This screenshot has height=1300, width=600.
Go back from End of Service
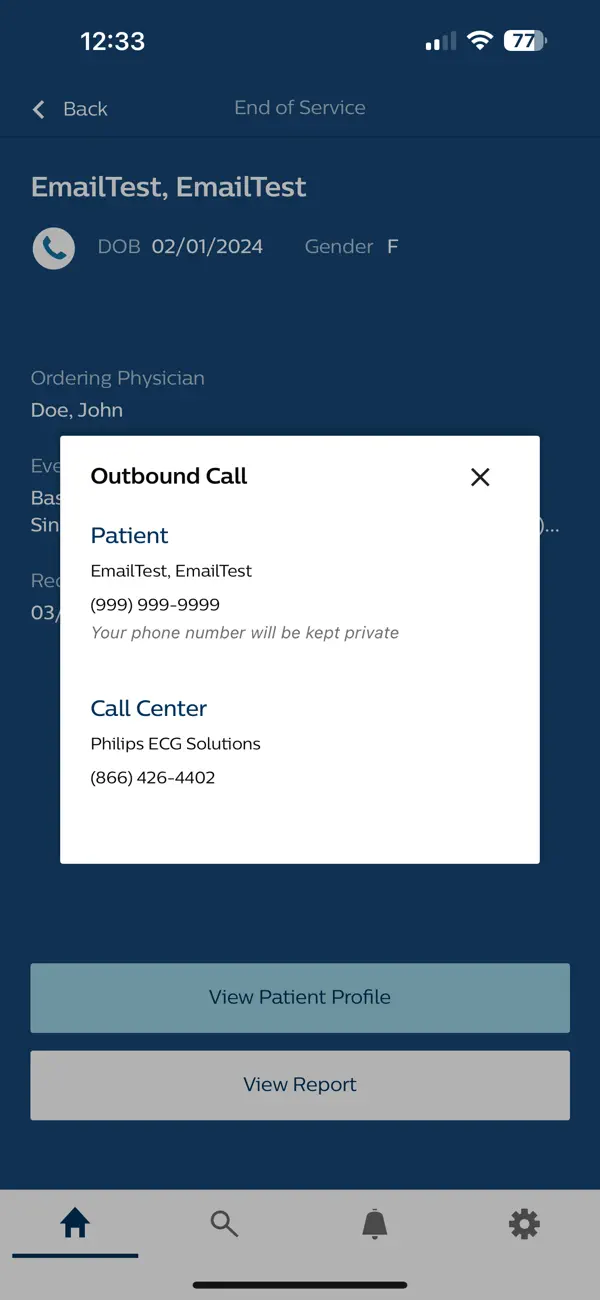[x=70, y=109]
